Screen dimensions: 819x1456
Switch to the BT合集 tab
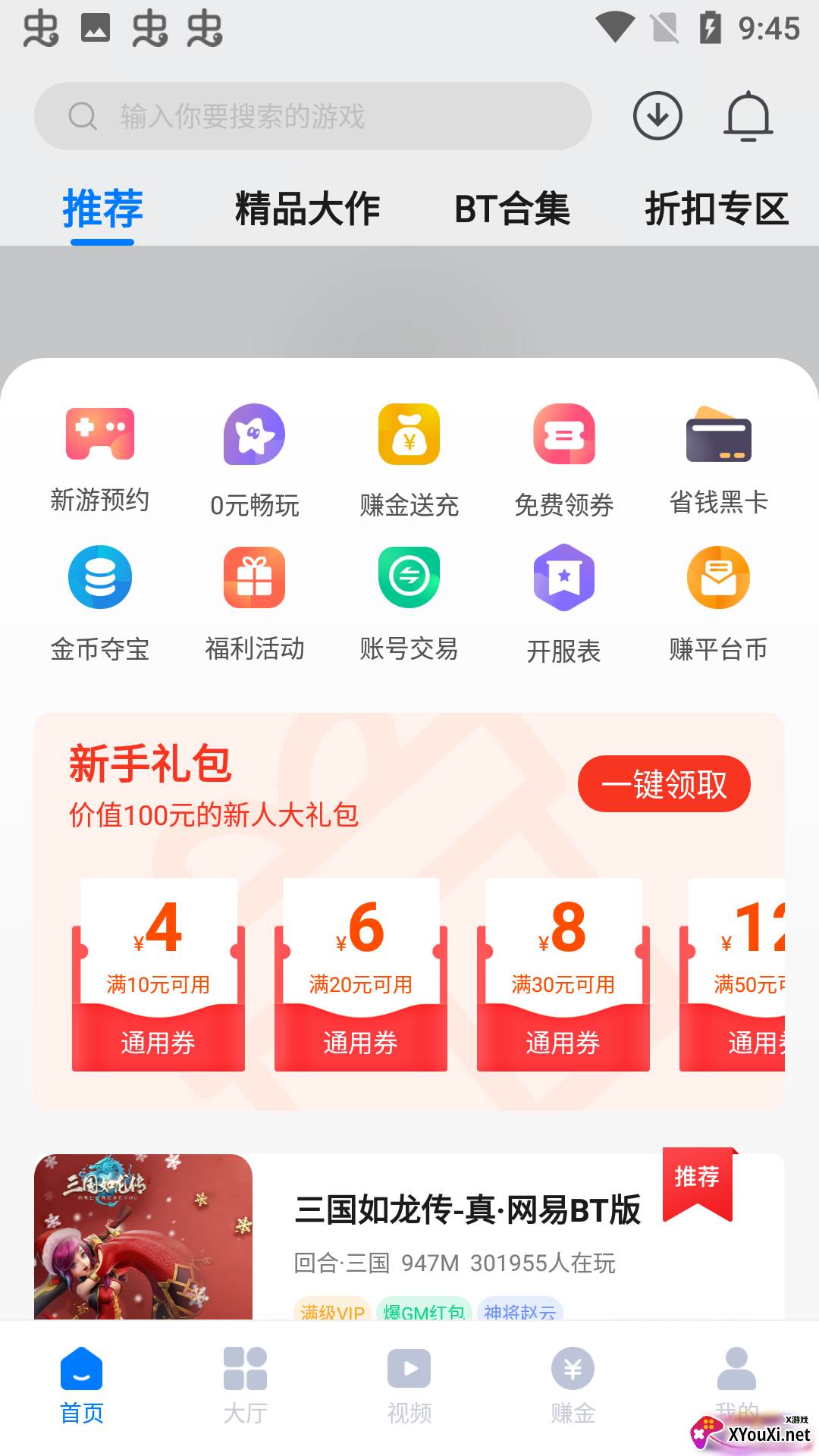(512, 209)
